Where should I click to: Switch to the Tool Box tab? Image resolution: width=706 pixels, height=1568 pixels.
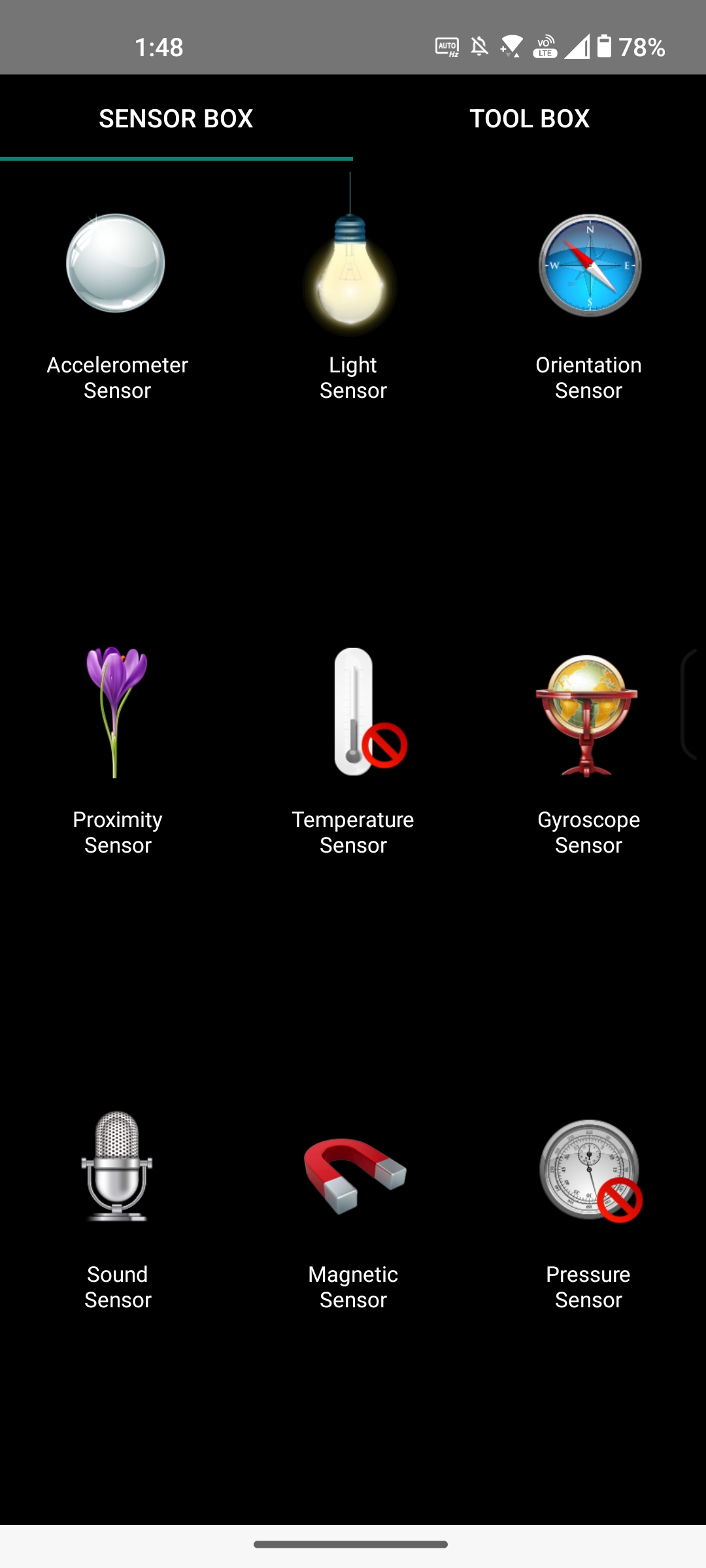coord(529,118)
